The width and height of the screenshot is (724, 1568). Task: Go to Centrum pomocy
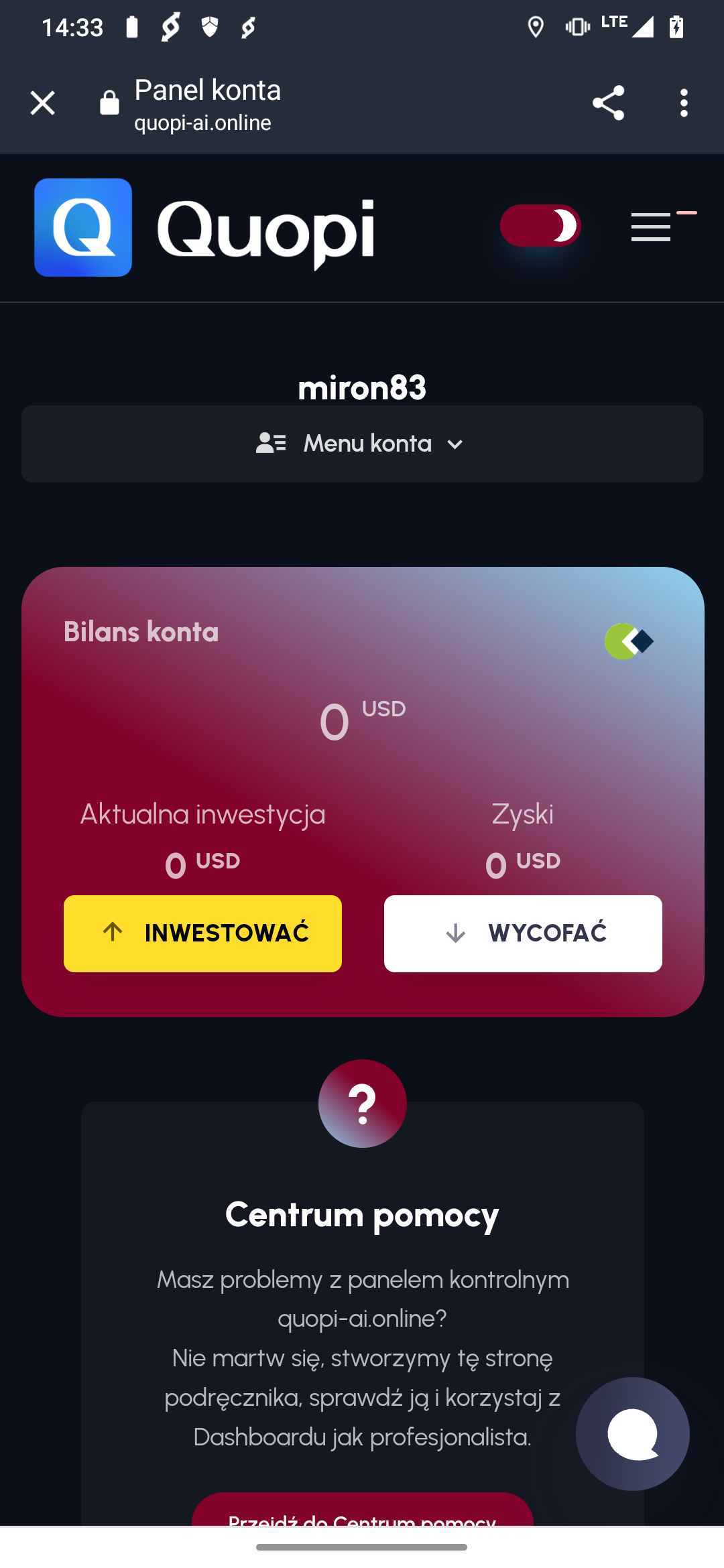tap(362, 1510)
